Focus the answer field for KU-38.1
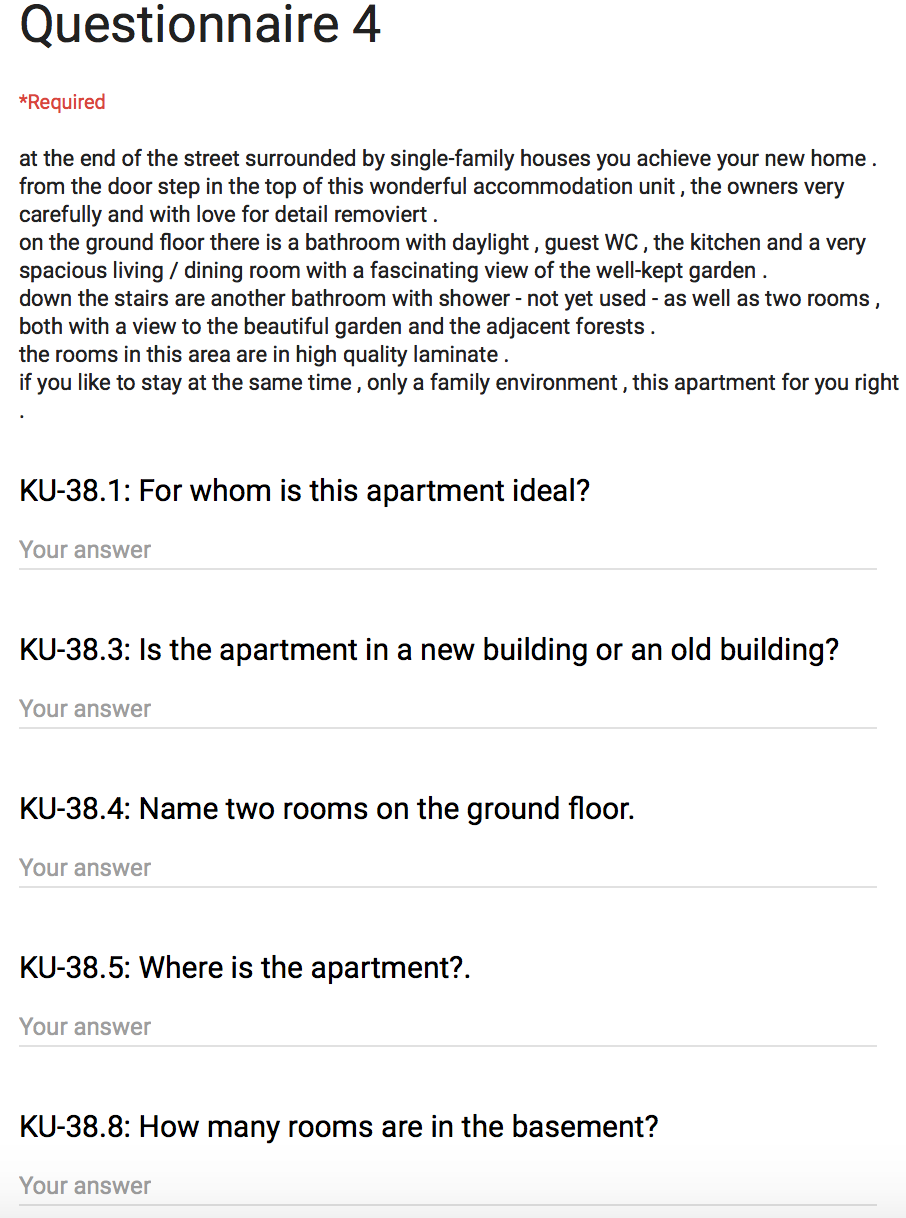Image resolution: width=906 pixels, height=1218 pixels. [x=447, y=550]
